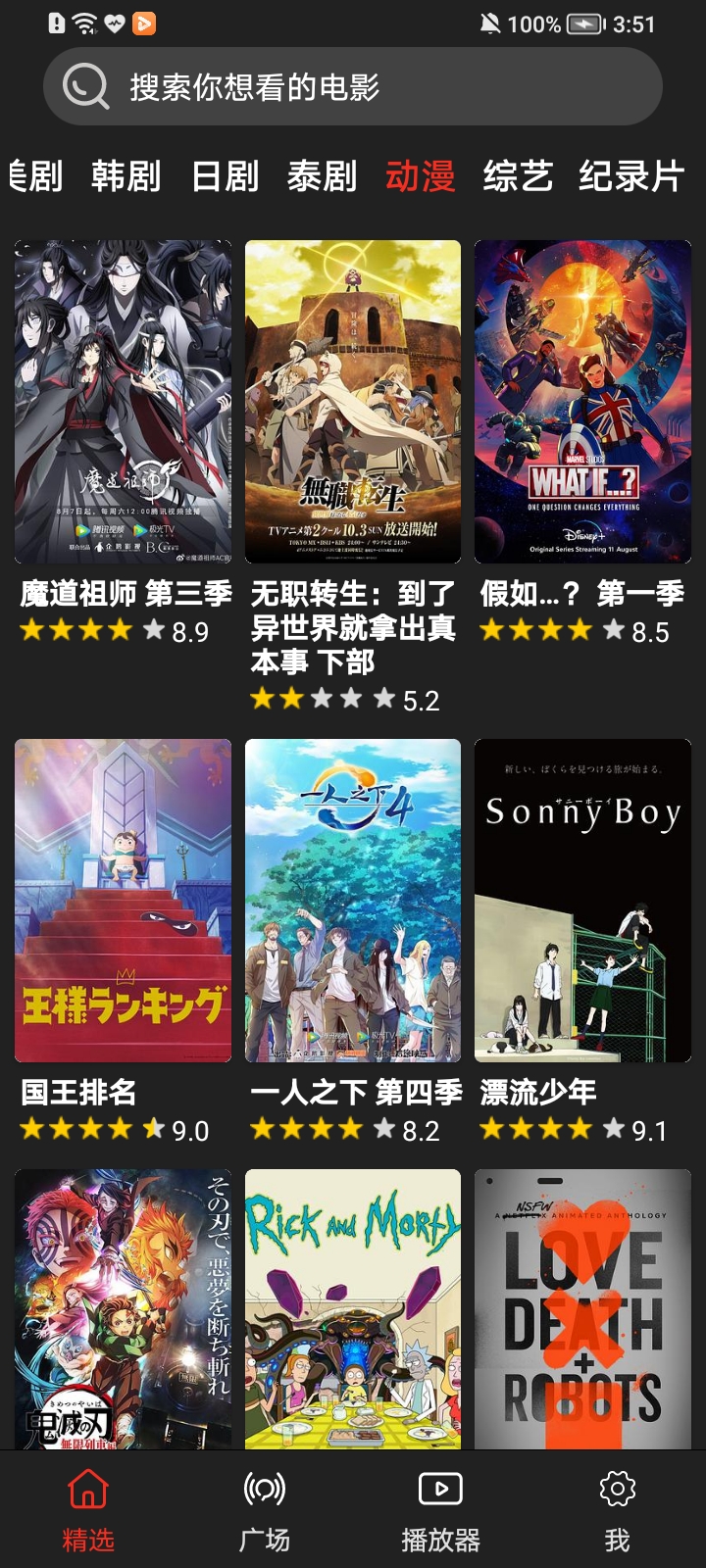Tap the 动漫 category tab
The image size is (706, 1568).
point(420,176)
